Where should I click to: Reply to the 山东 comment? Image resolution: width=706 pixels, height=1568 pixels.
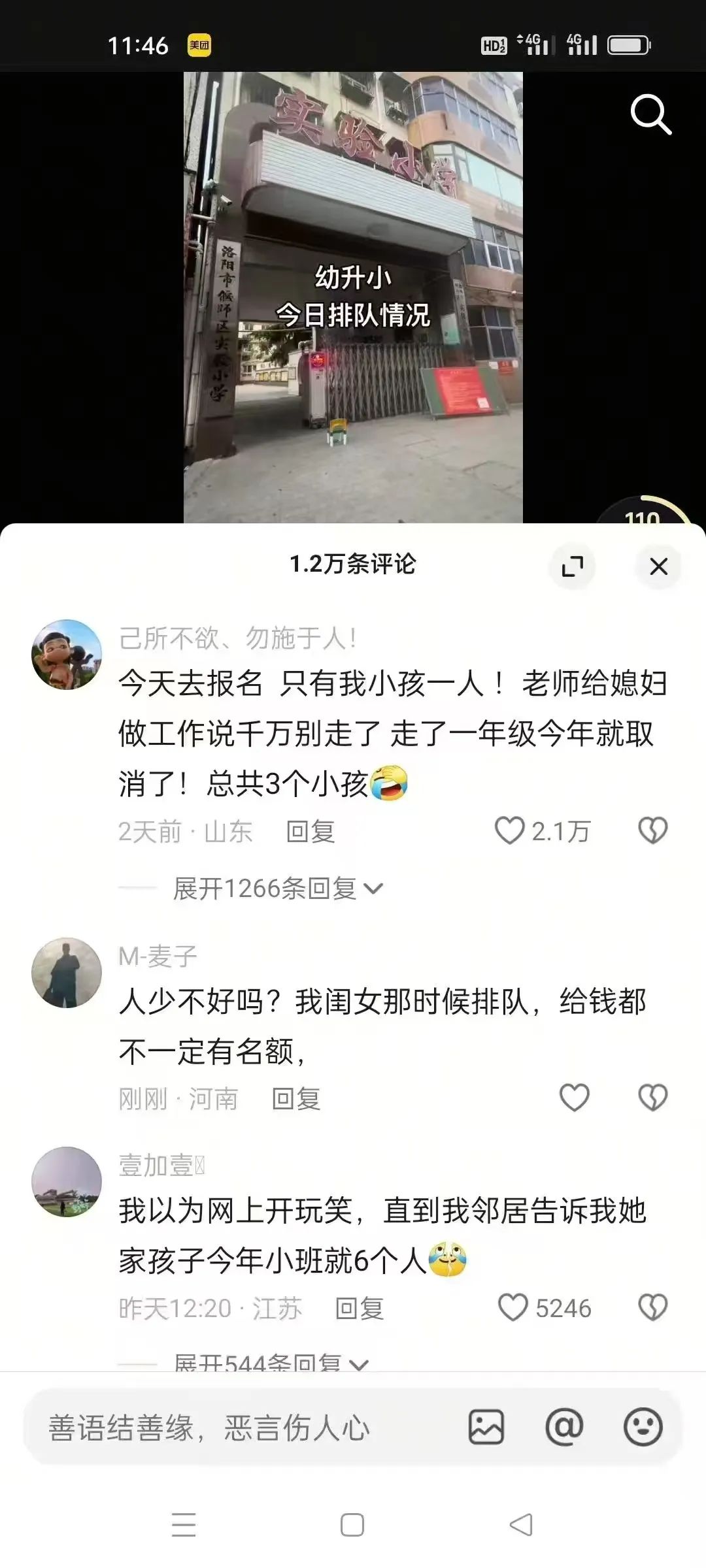(311, 832)
